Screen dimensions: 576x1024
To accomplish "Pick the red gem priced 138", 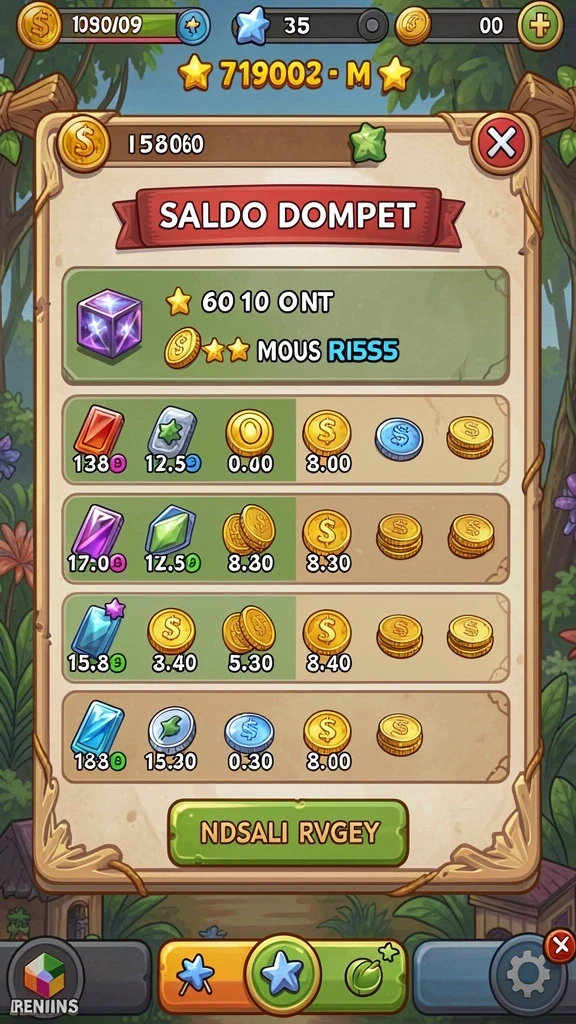I will click(x=99, y=440).
